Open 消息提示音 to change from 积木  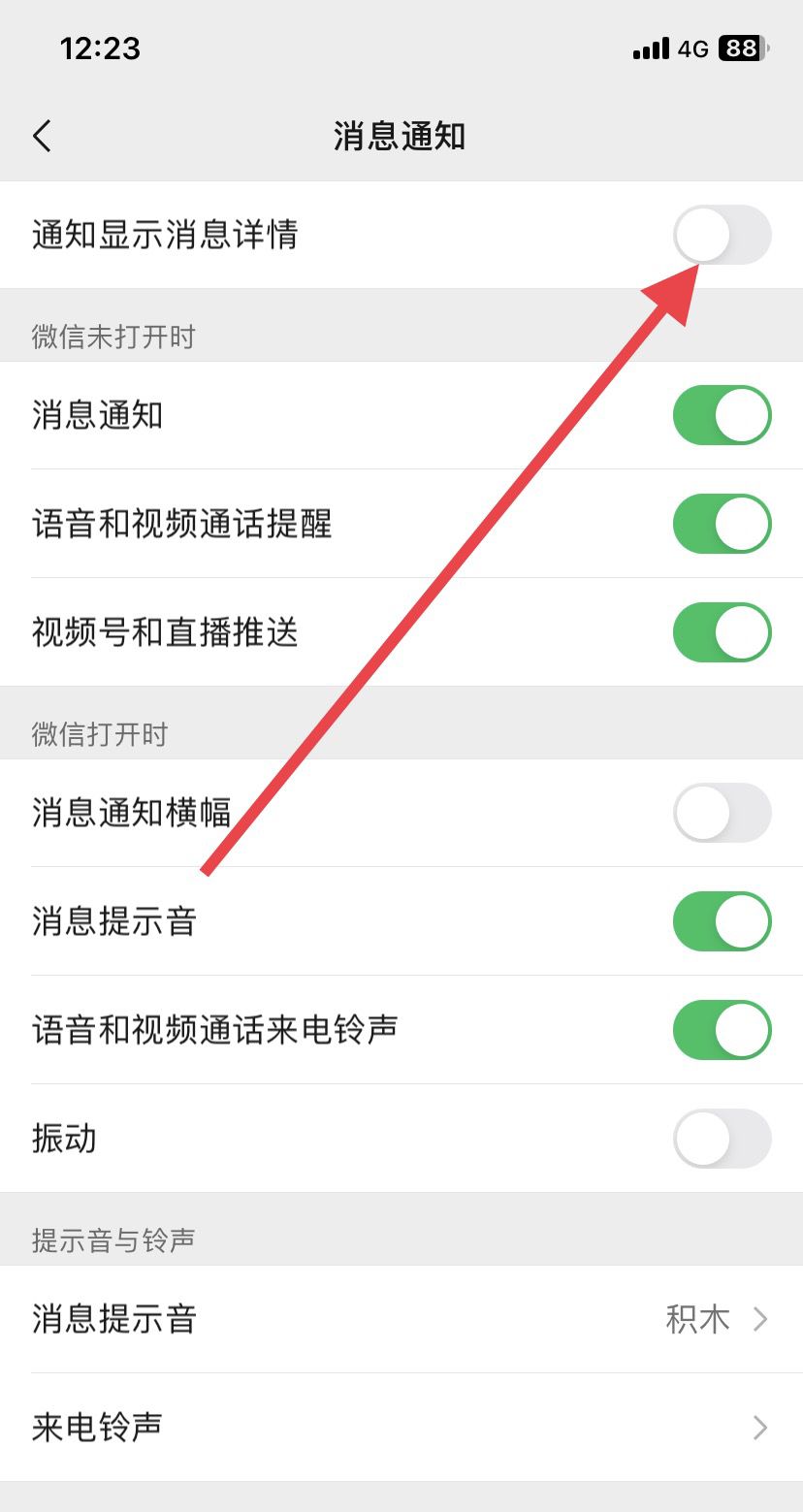coord(401,1318)
